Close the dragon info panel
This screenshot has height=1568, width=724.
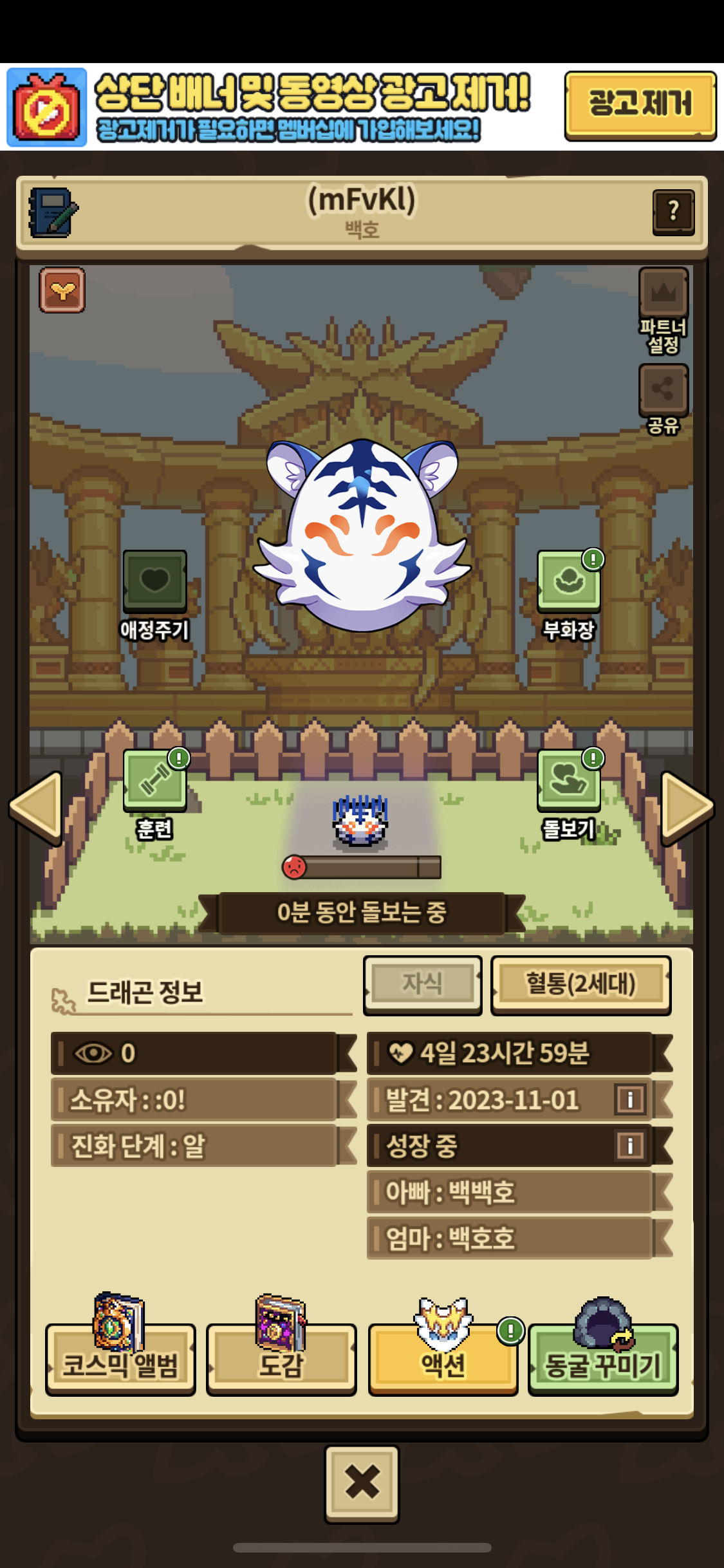pos(362,1483)
